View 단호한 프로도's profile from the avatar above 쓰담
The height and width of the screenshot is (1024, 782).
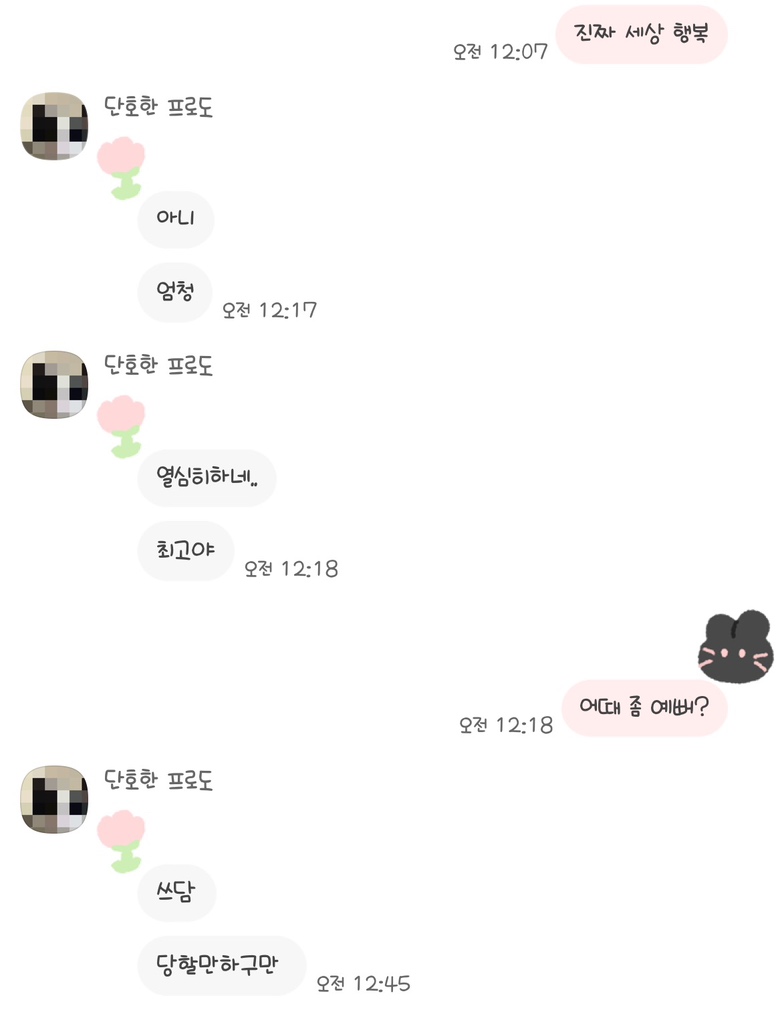pyautogui.click(x=54, y=799)
